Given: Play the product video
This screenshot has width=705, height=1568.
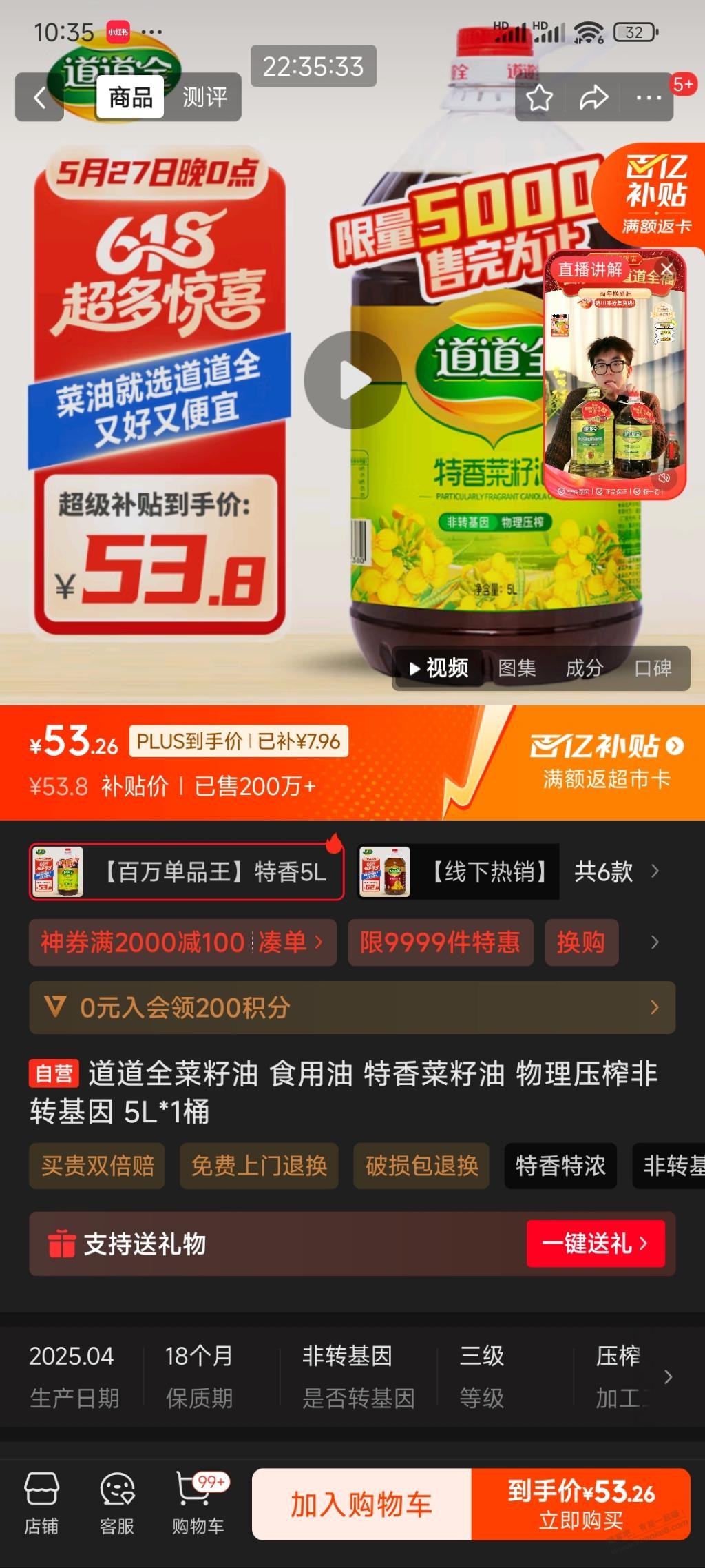Looking at the screenshot, I should click(x=352, y=380).
